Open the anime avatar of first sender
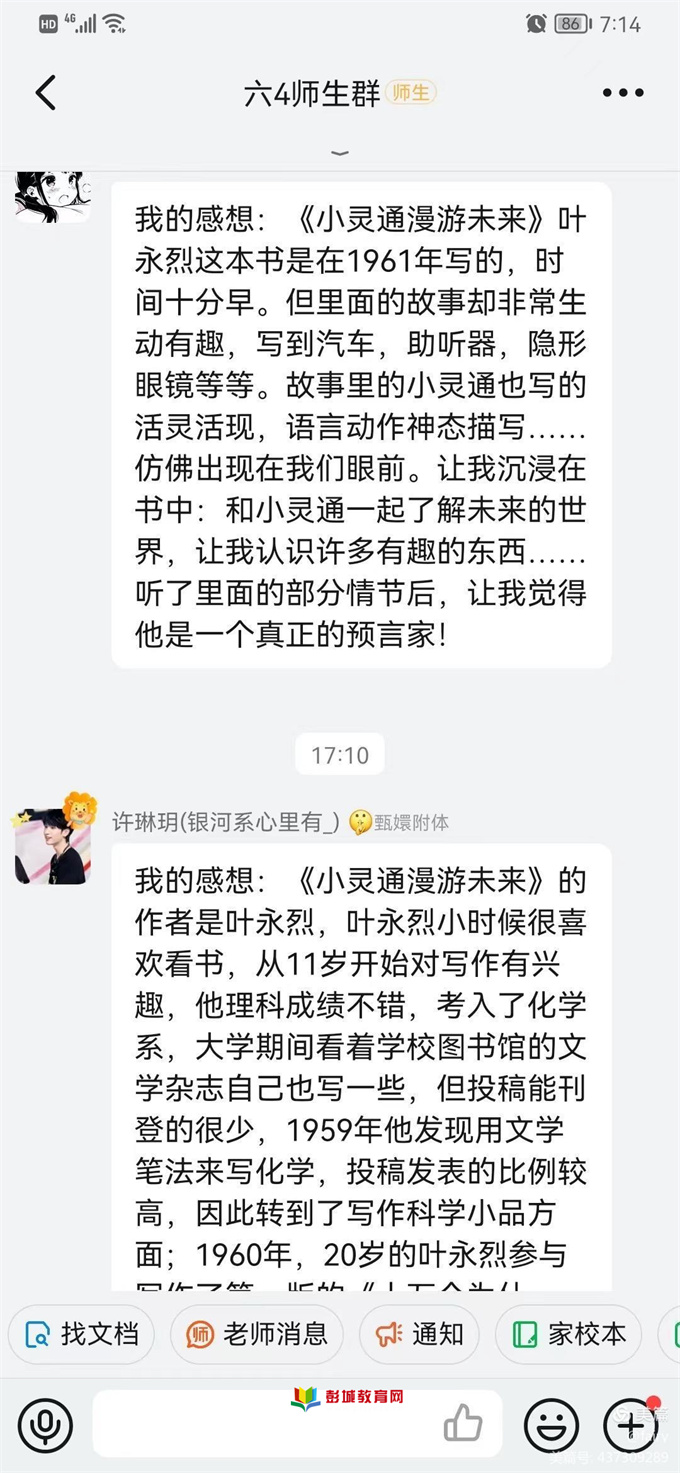The image size is (680, 1473). [52, 197]
